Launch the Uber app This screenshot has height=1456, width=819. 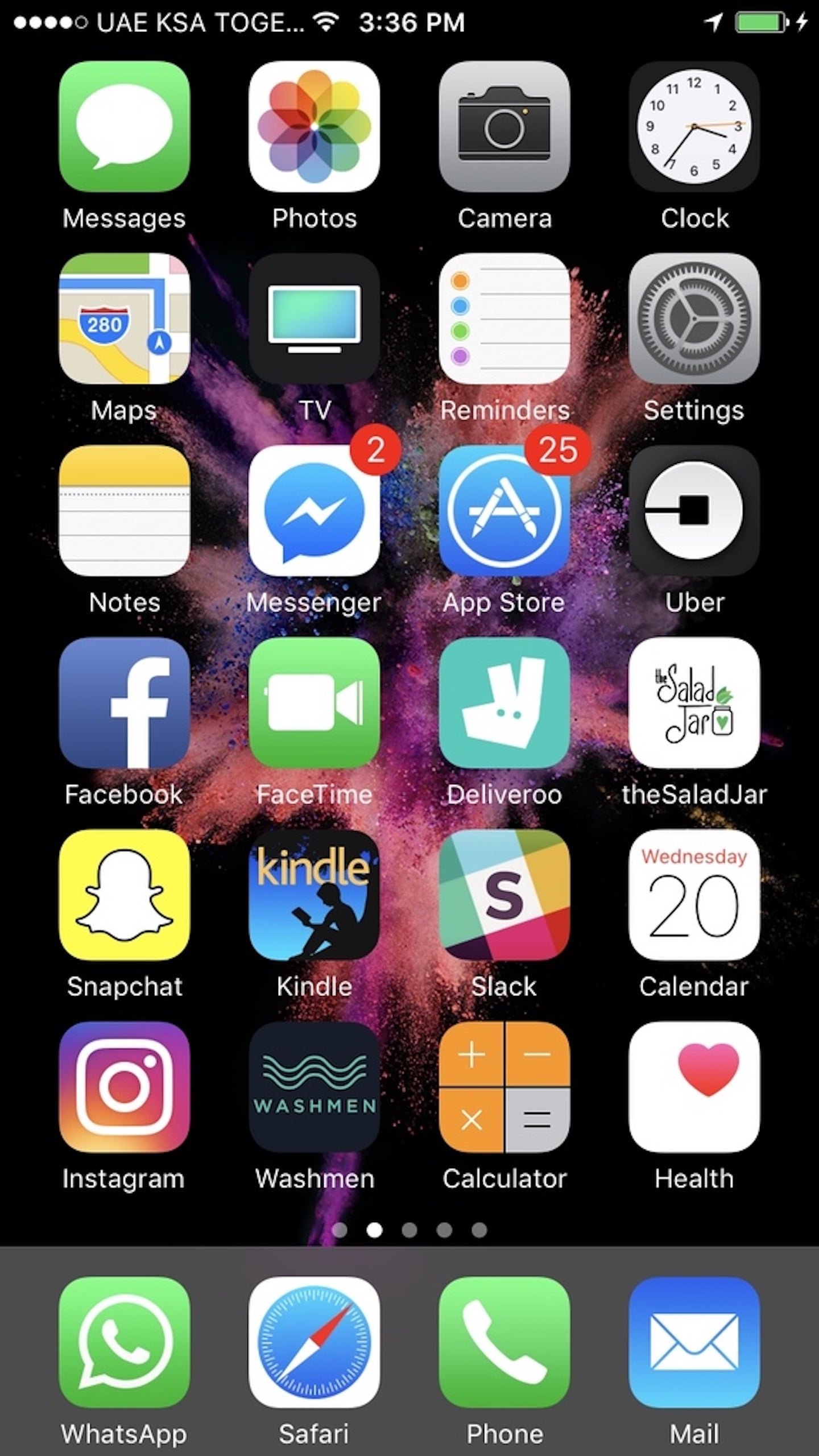click(694, 511)
